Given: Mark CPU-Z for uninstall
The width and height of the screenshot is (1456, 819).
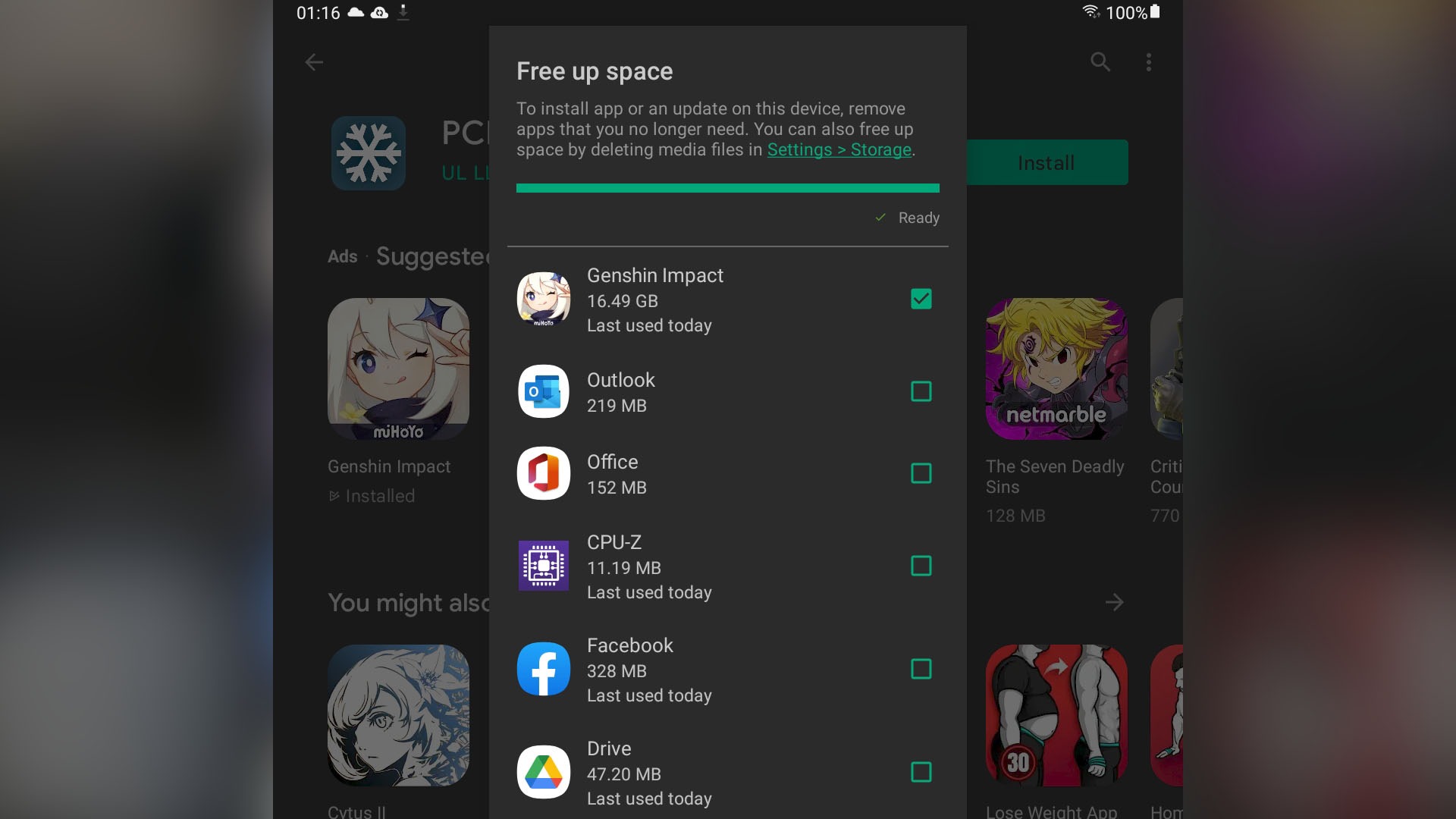Looking at the screenshot, I should pyautogui.click(x=921, y=566).
